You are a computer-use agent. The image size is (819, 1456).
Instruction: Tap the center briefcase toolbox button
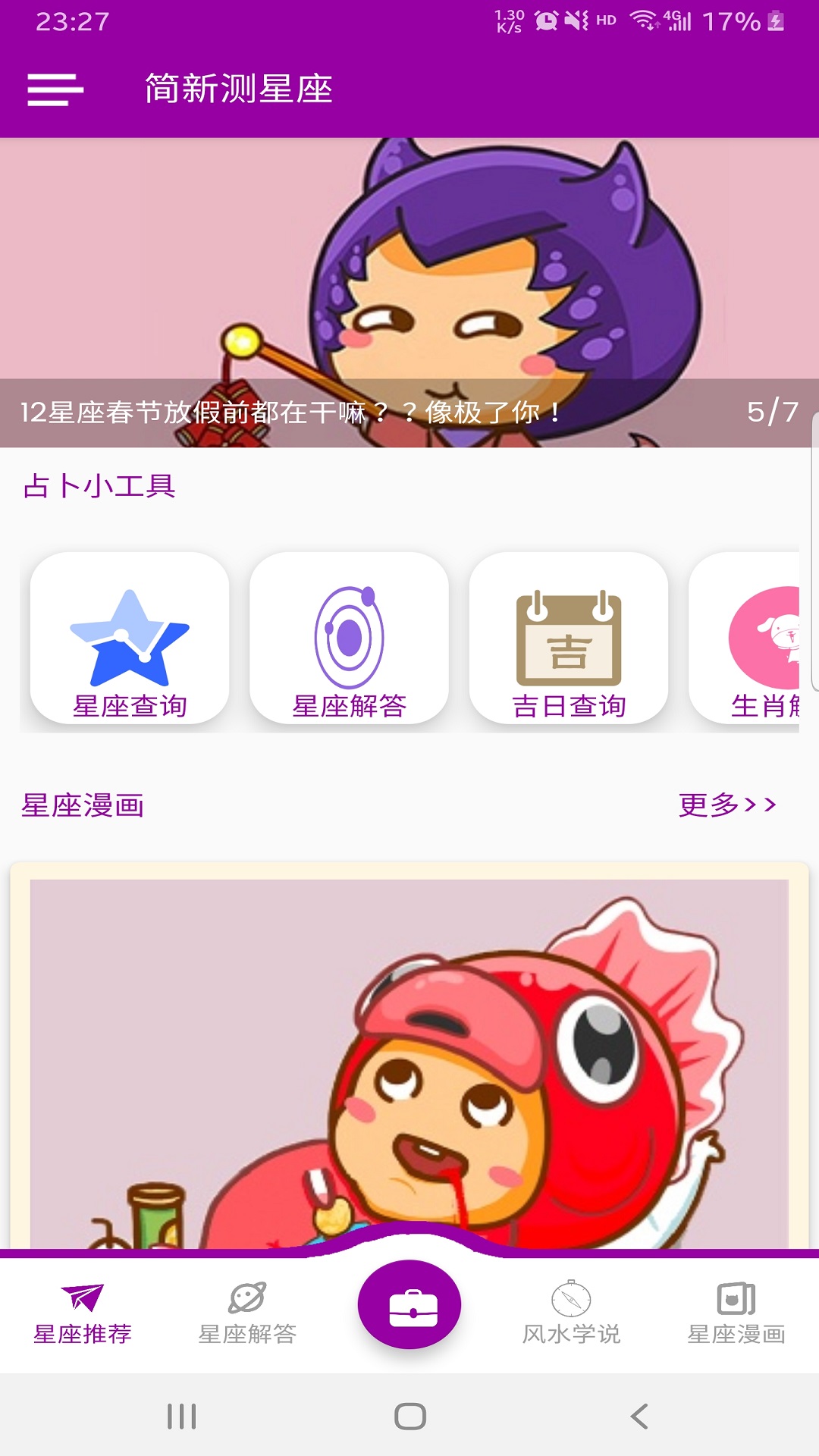coord(409,1305)
